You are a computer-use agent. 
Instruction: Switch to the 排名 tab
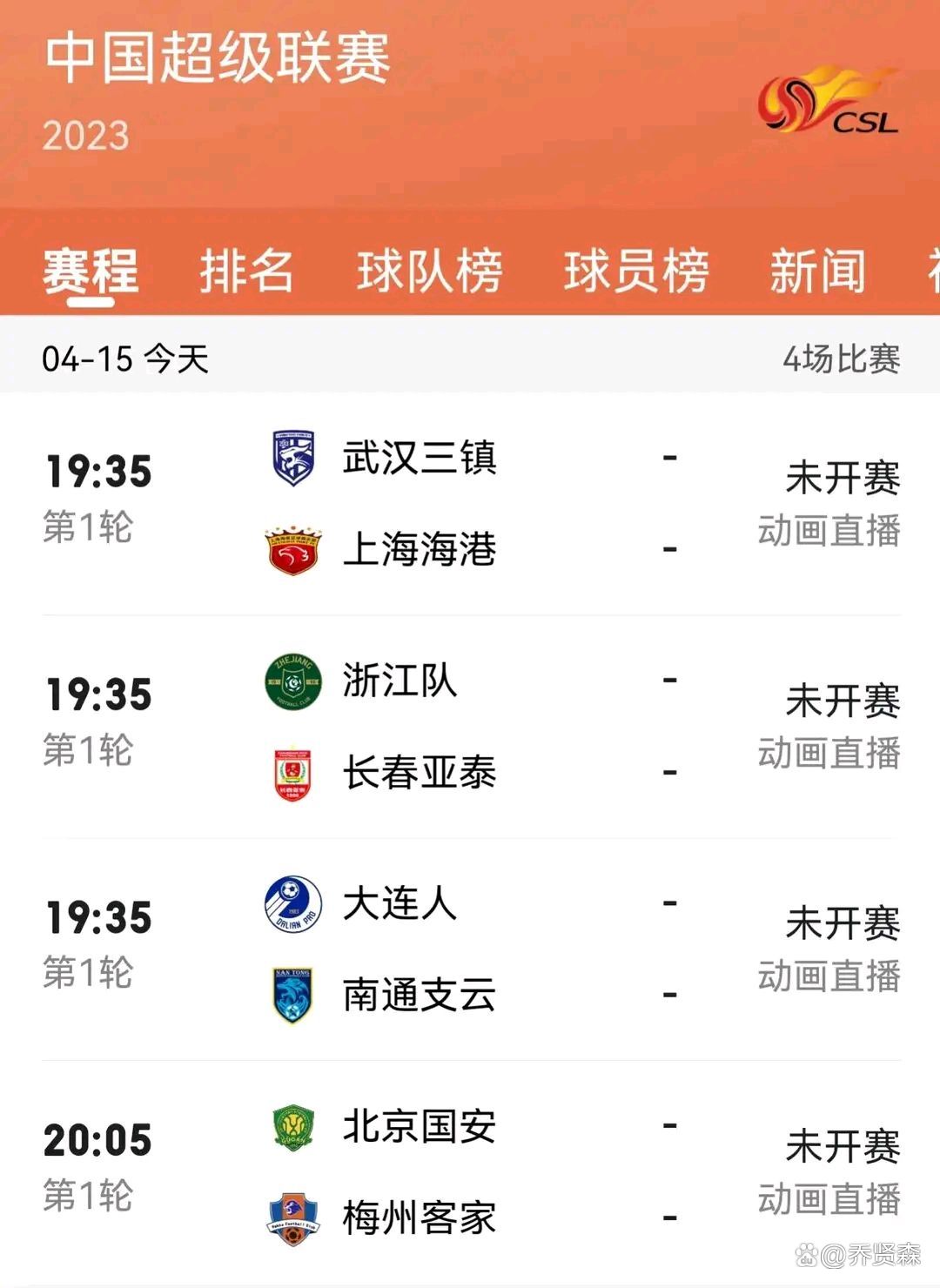[x=246, y=271]
